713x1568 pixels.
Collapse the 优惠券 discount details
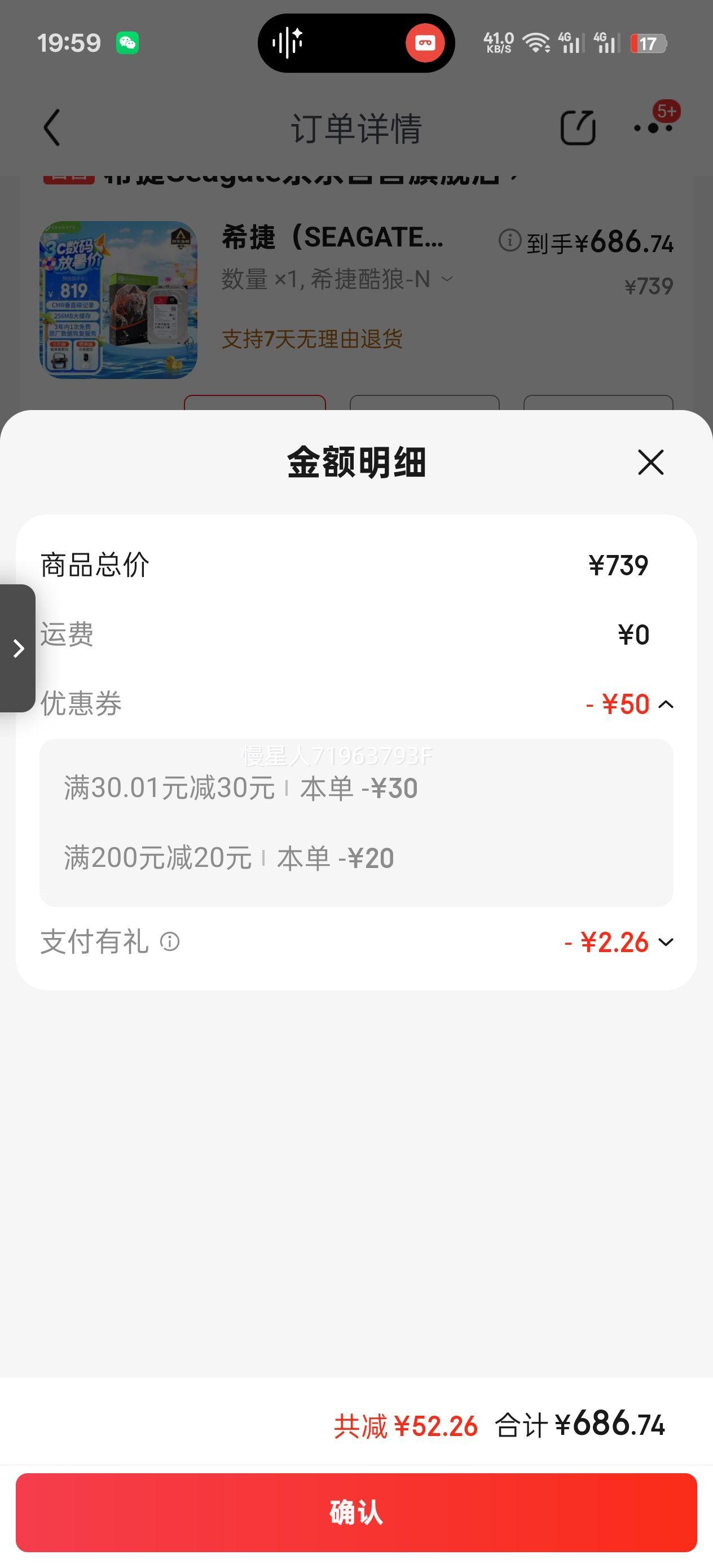[666, 704]
